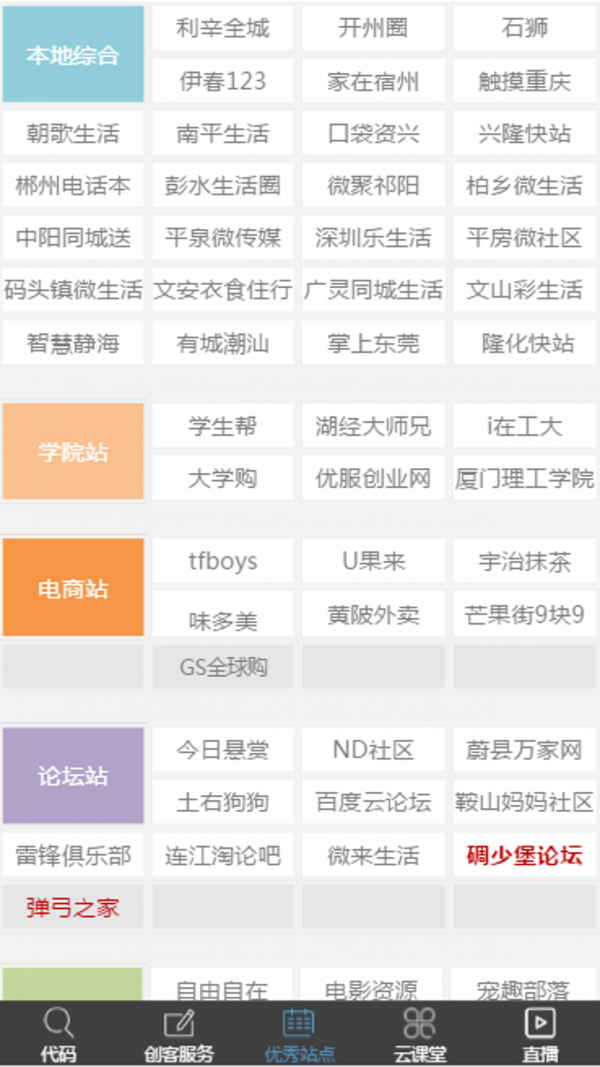Tap the 黄陂外卖 link
The width and height of the screenshot is (600, 1067).
(x=373, y=614)
